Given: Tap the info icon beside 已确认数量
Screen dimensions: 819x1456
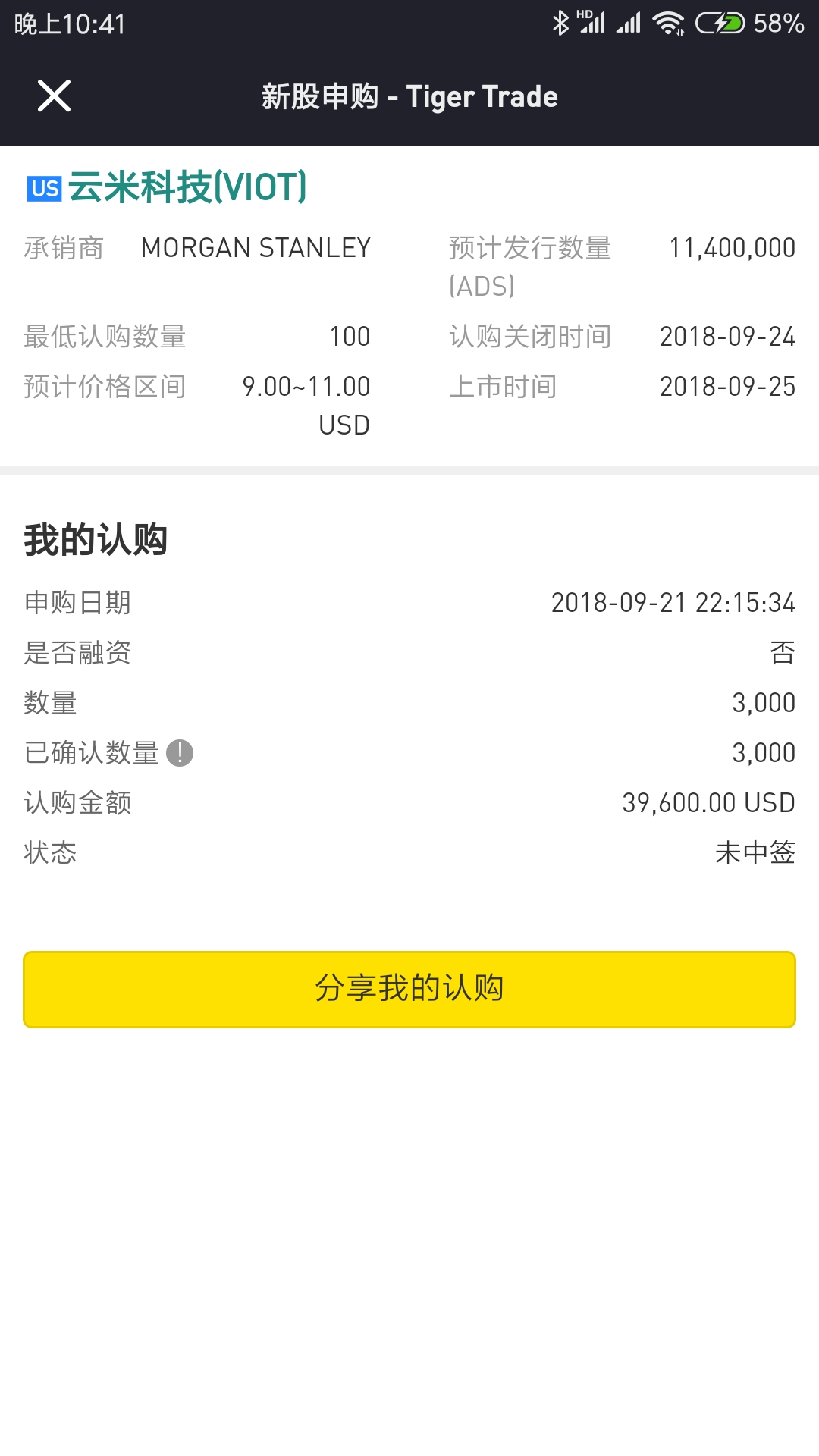Looking at the screenshot, I should [180, 753].
